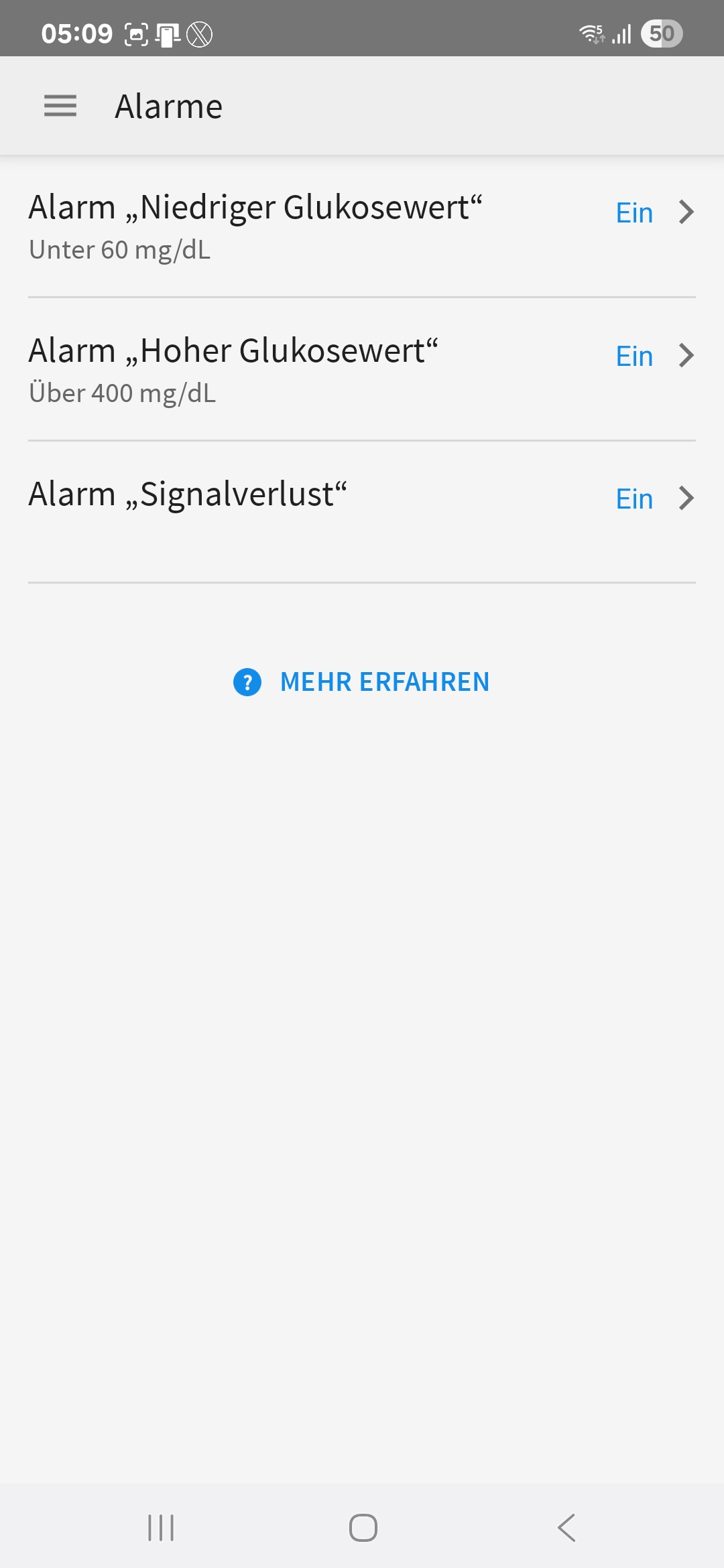Go to the home screen via system button
The width and height of the screenshot is (724, 1568).
(x=363, y=1528)
